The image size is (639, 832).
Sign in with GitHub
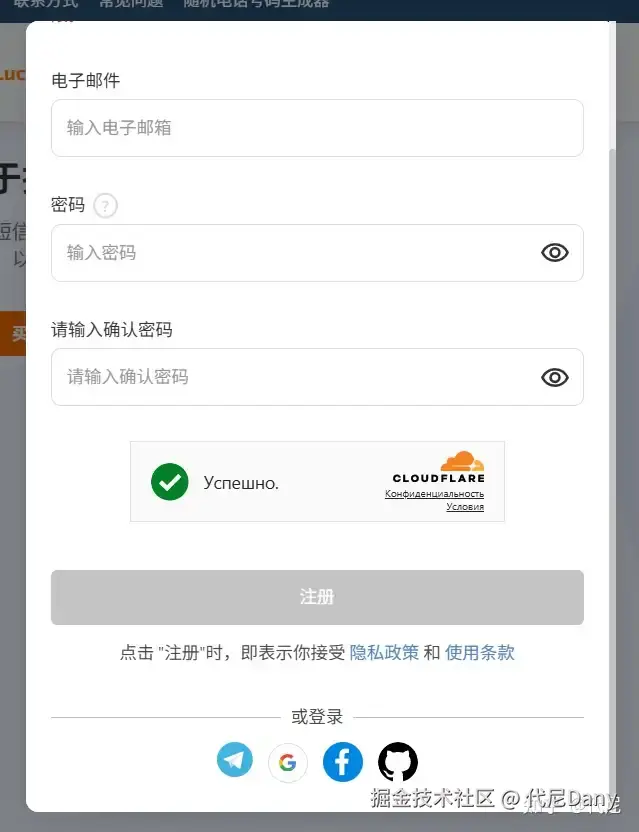pyautogui.click(x=397, y=763)
